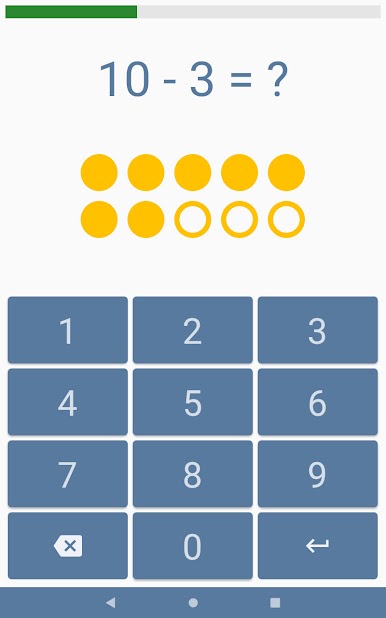
Task: Delete the last digit with backspace
Action: [x=68, y=546]
